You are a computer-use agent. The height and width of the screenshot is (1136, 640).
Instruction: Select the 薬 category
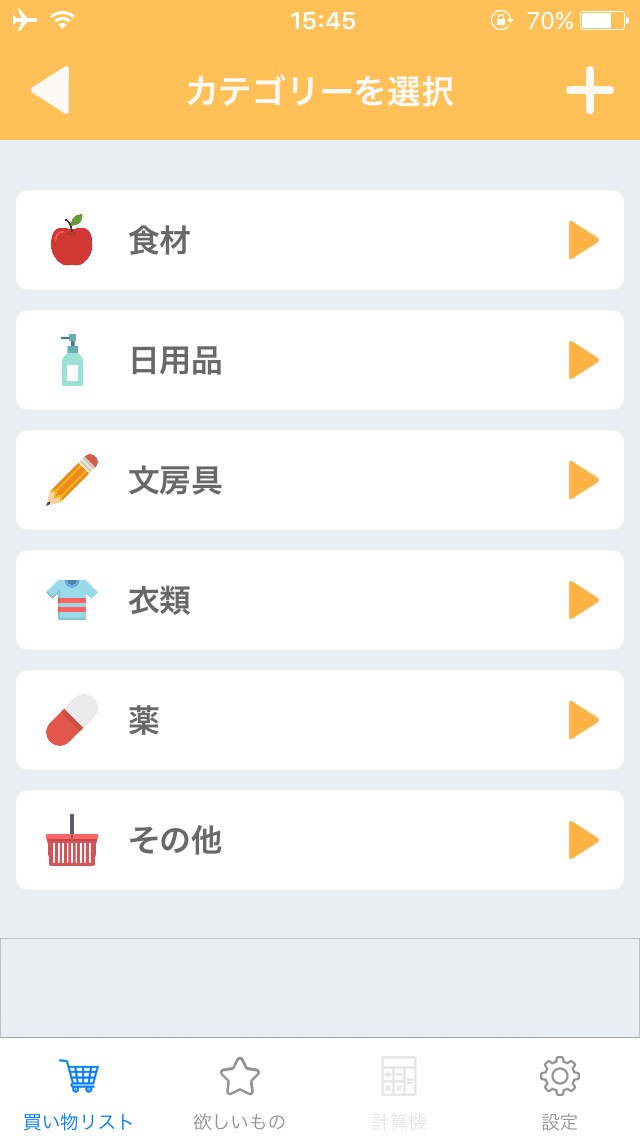[x=320, y=720]
